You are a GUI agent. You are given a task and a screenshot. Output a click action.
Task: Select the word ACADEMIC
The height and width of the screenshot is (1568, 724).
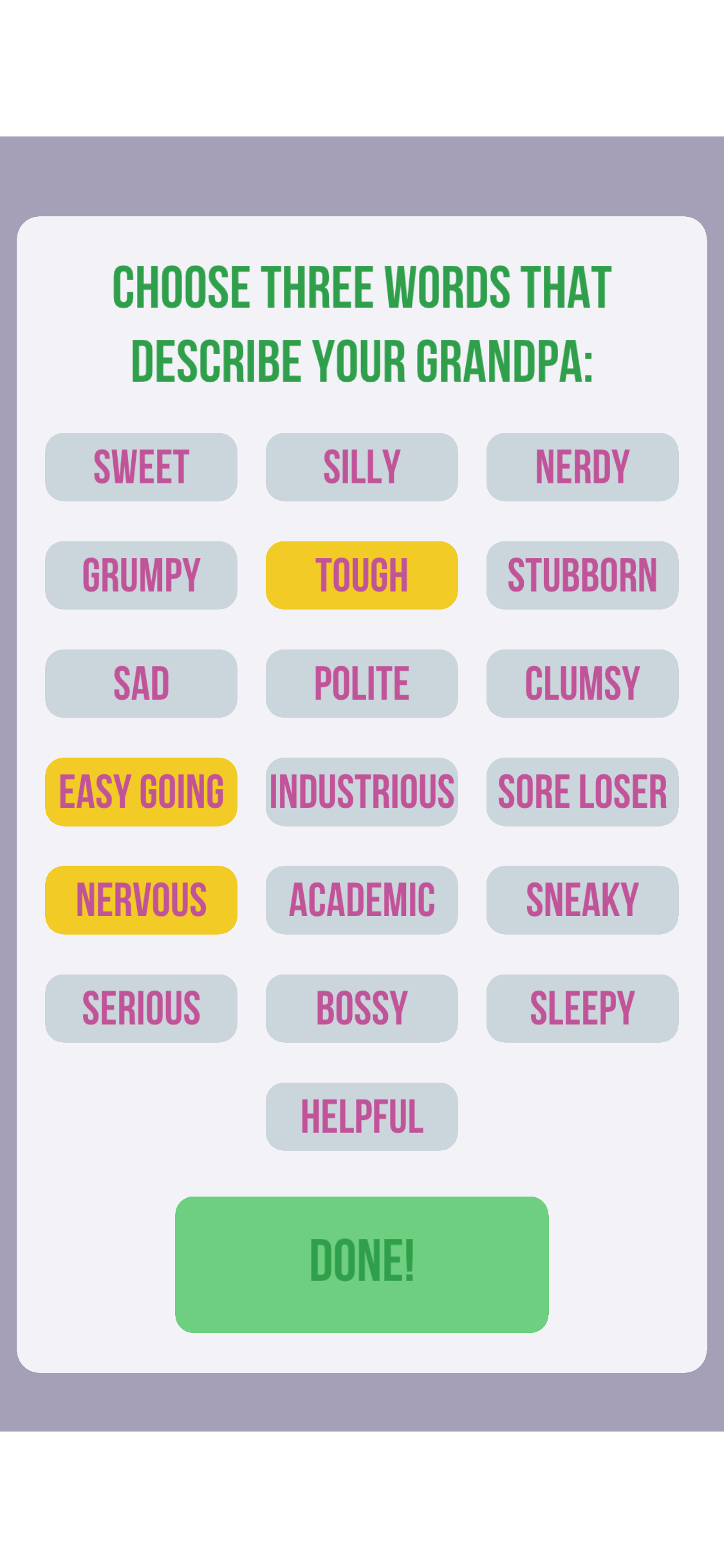click(362, 900)
